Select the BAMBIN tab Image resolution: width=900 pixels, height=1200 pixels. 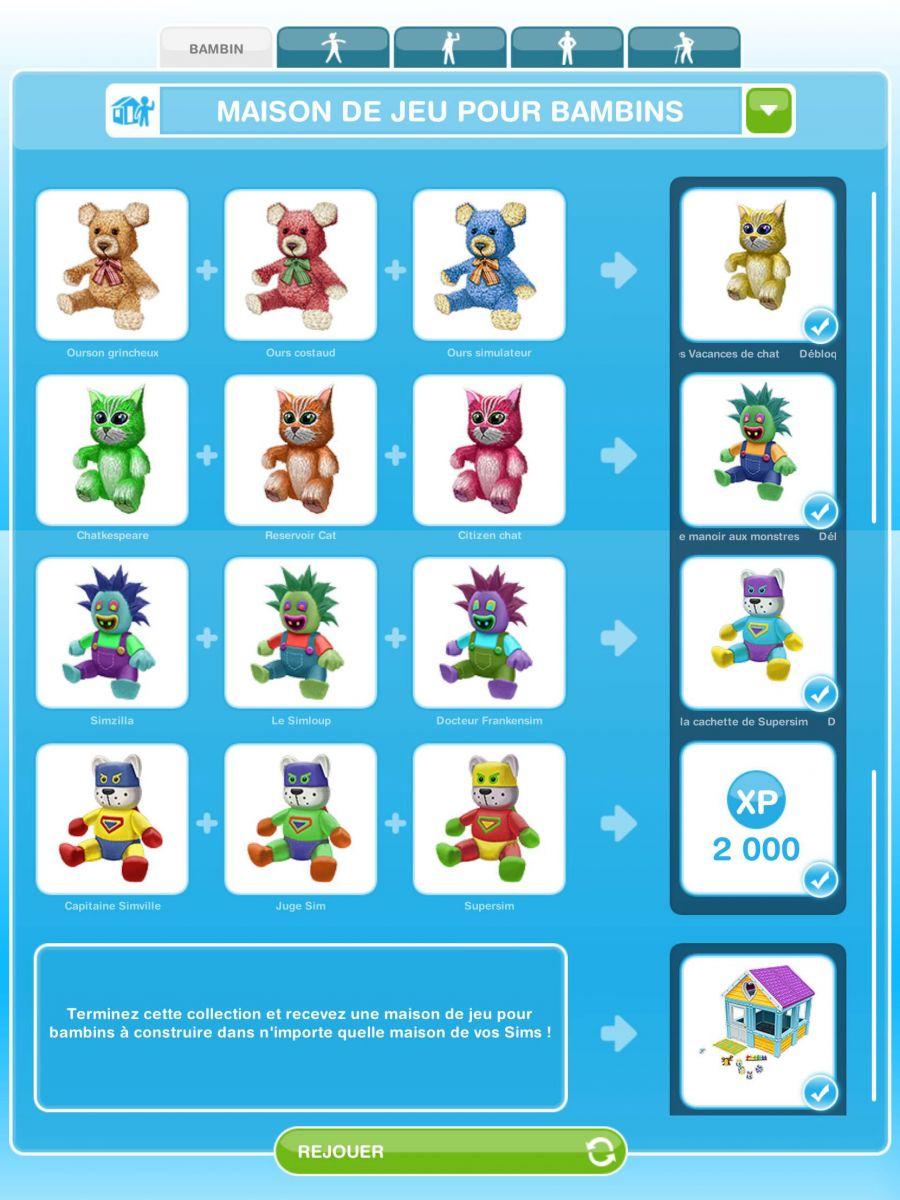coord(216,48)
